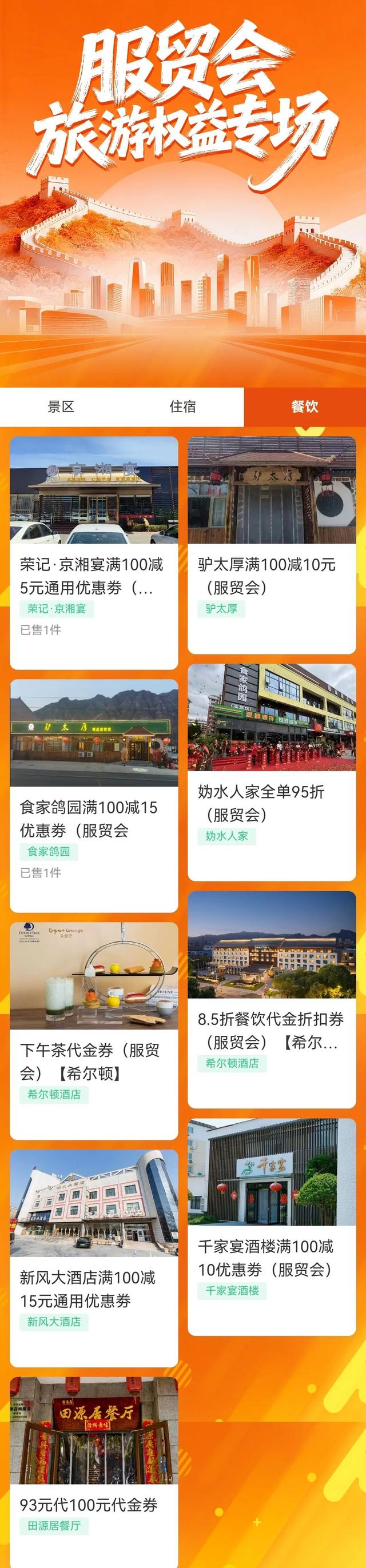Switch to the 住宿 tab
The width and height of the screenshot is (366, 1568).
click(182, 406)
